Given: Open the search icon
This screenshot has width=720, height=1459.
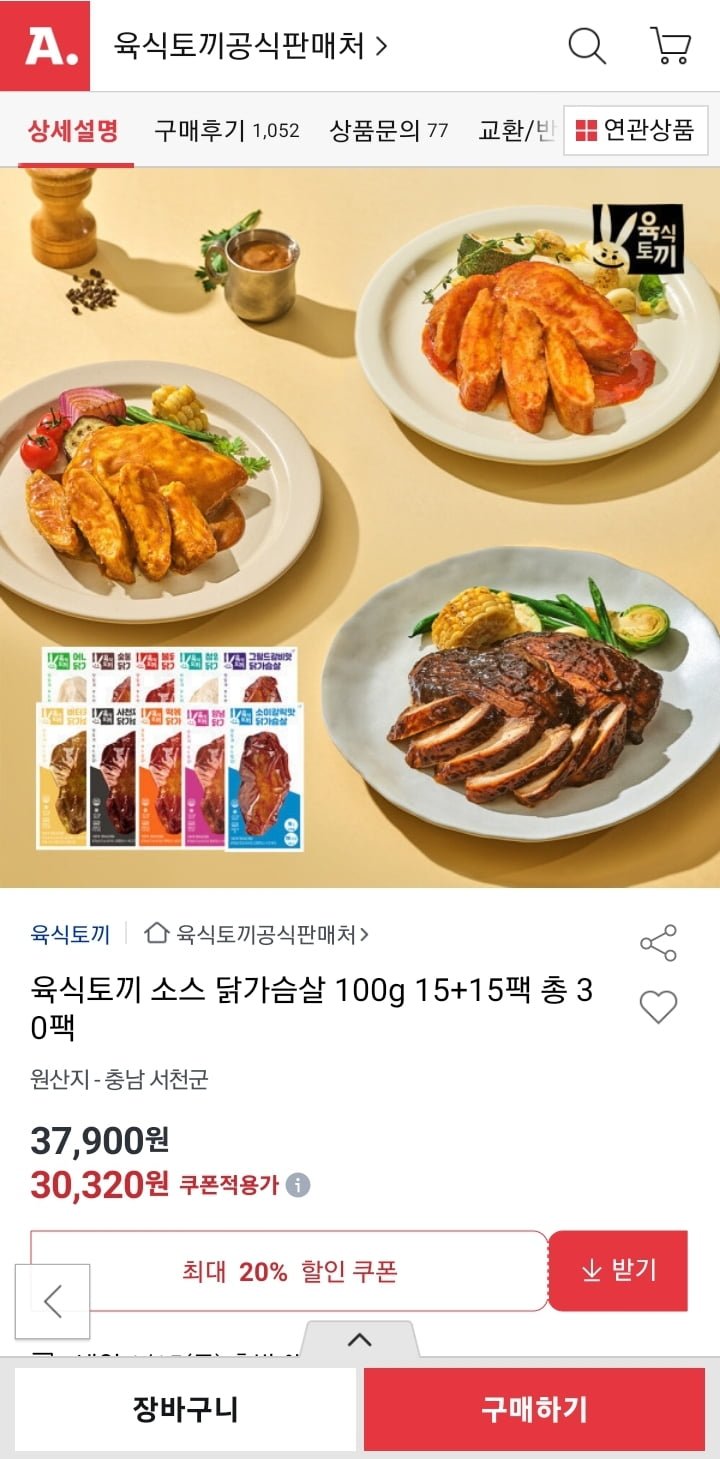Looking at the screenshot, I should coord(587,46).
